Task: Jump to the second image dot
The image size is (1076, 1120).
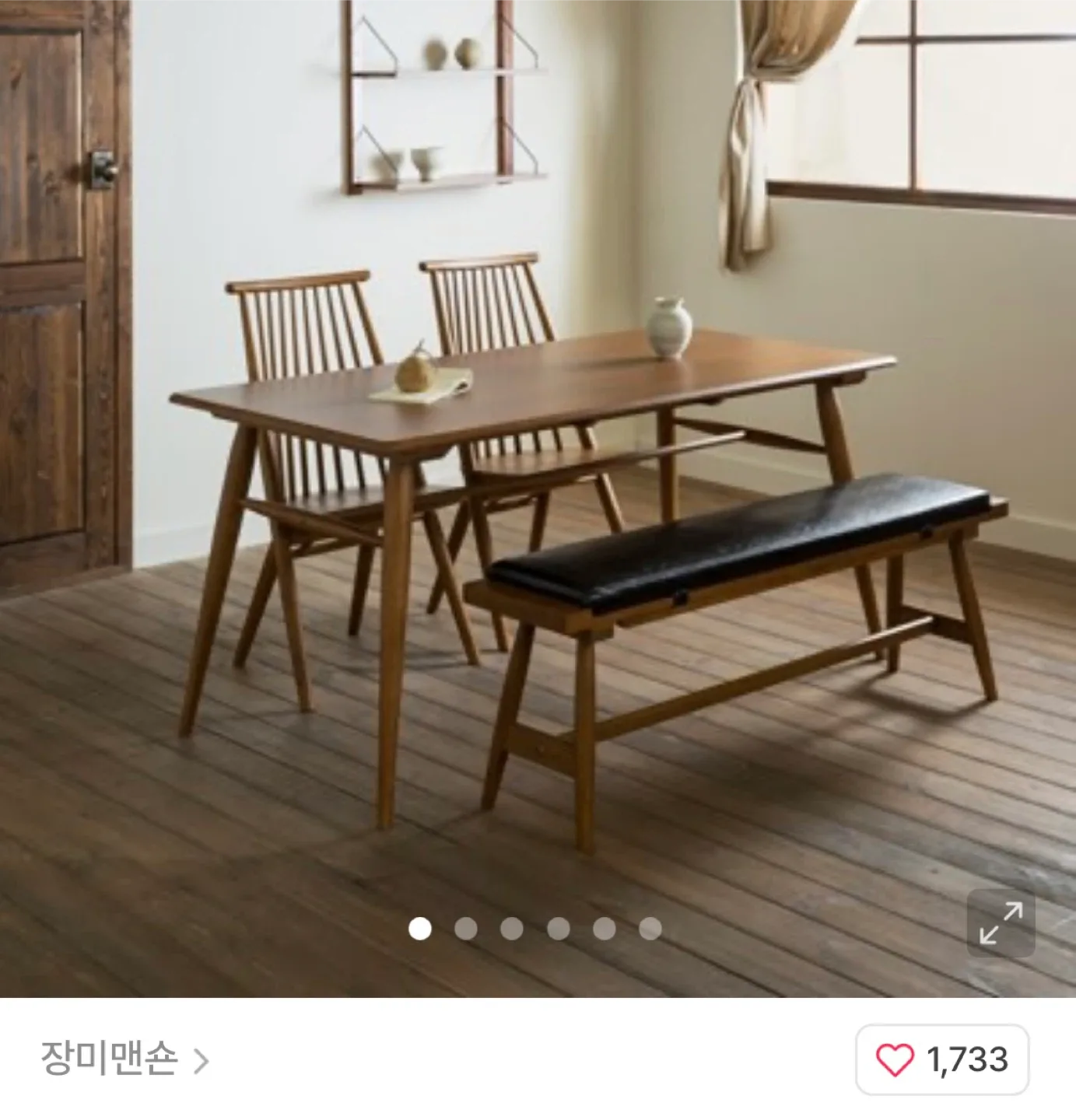Action: click(x=466, y=929)
